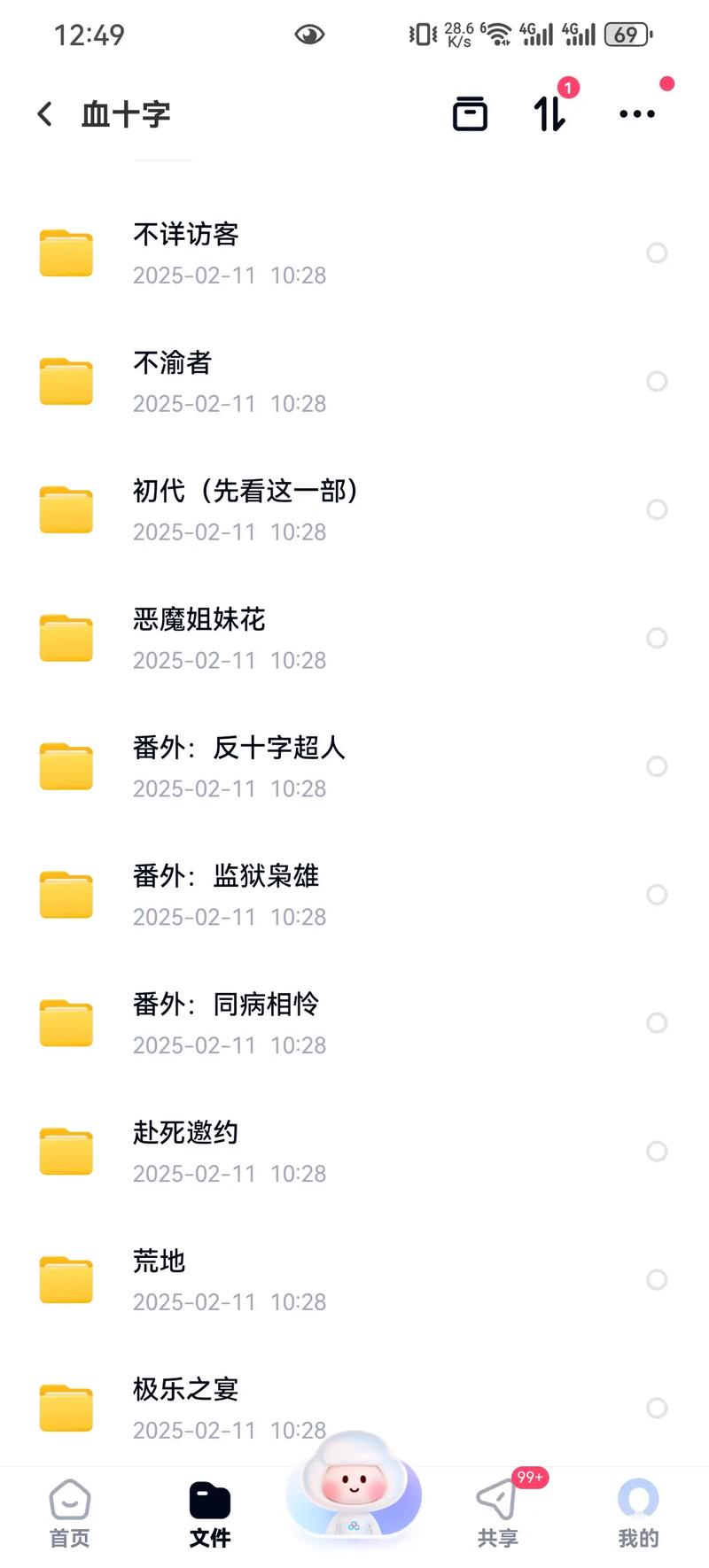
Task: Switch to the 首页 tab
Action: tap(69, 1514)
